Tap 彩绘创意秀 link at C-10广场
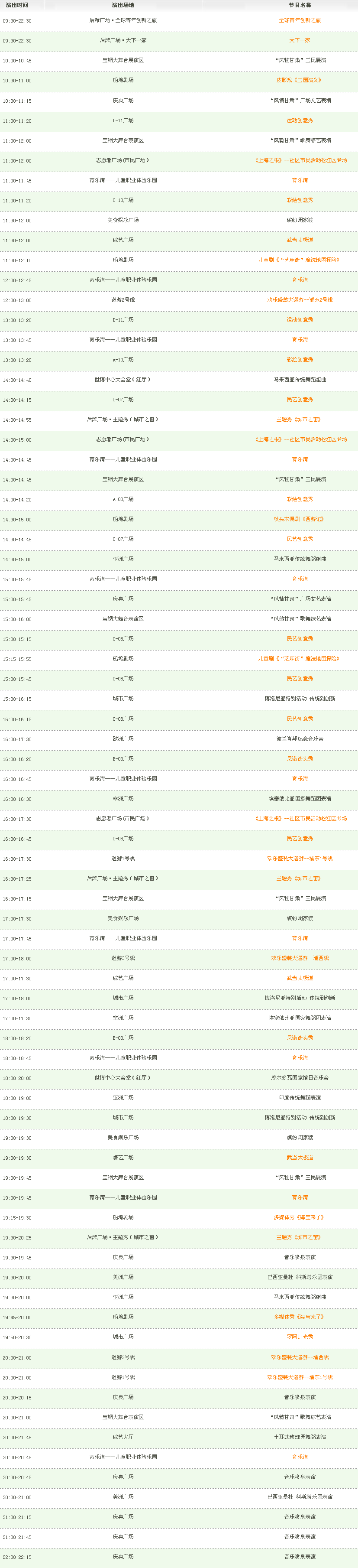The height and width of the screenshot is (1568, 358). click(x=300, y=200)
